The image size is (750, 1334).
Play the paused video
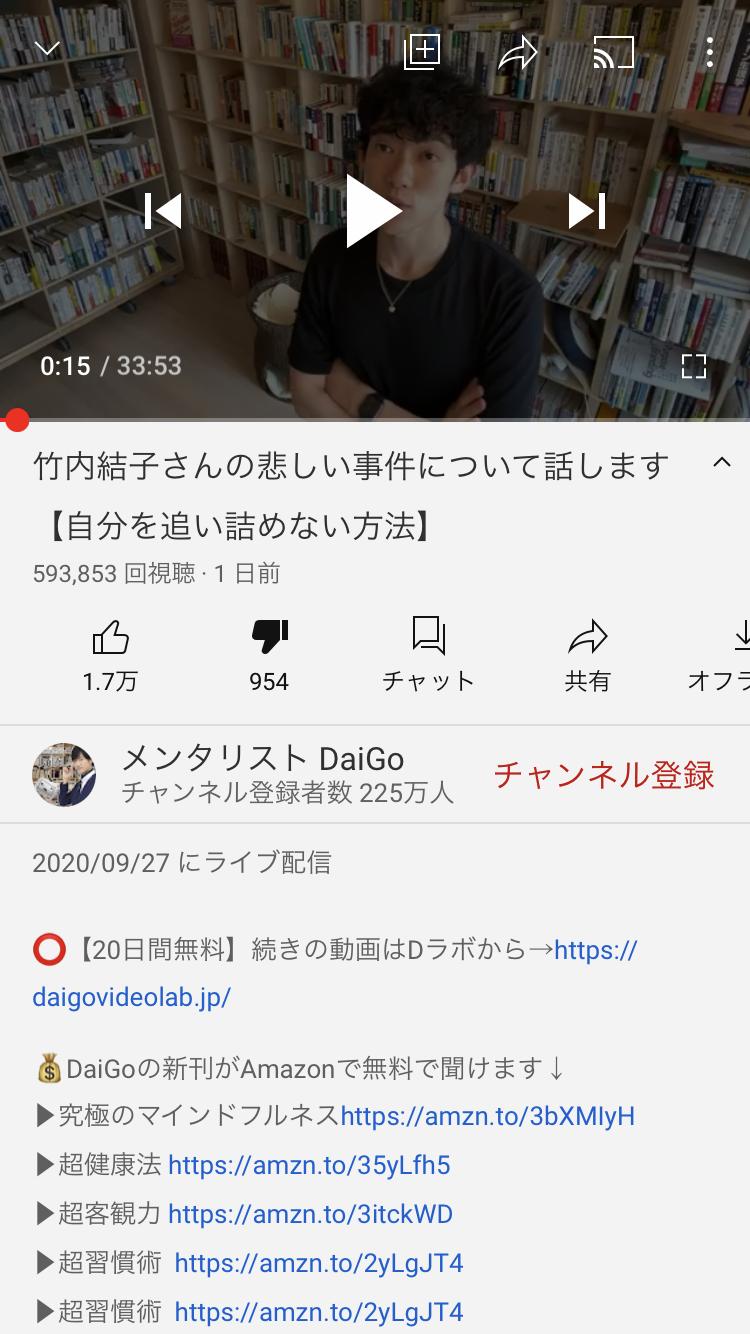click(x=373, y=211)
